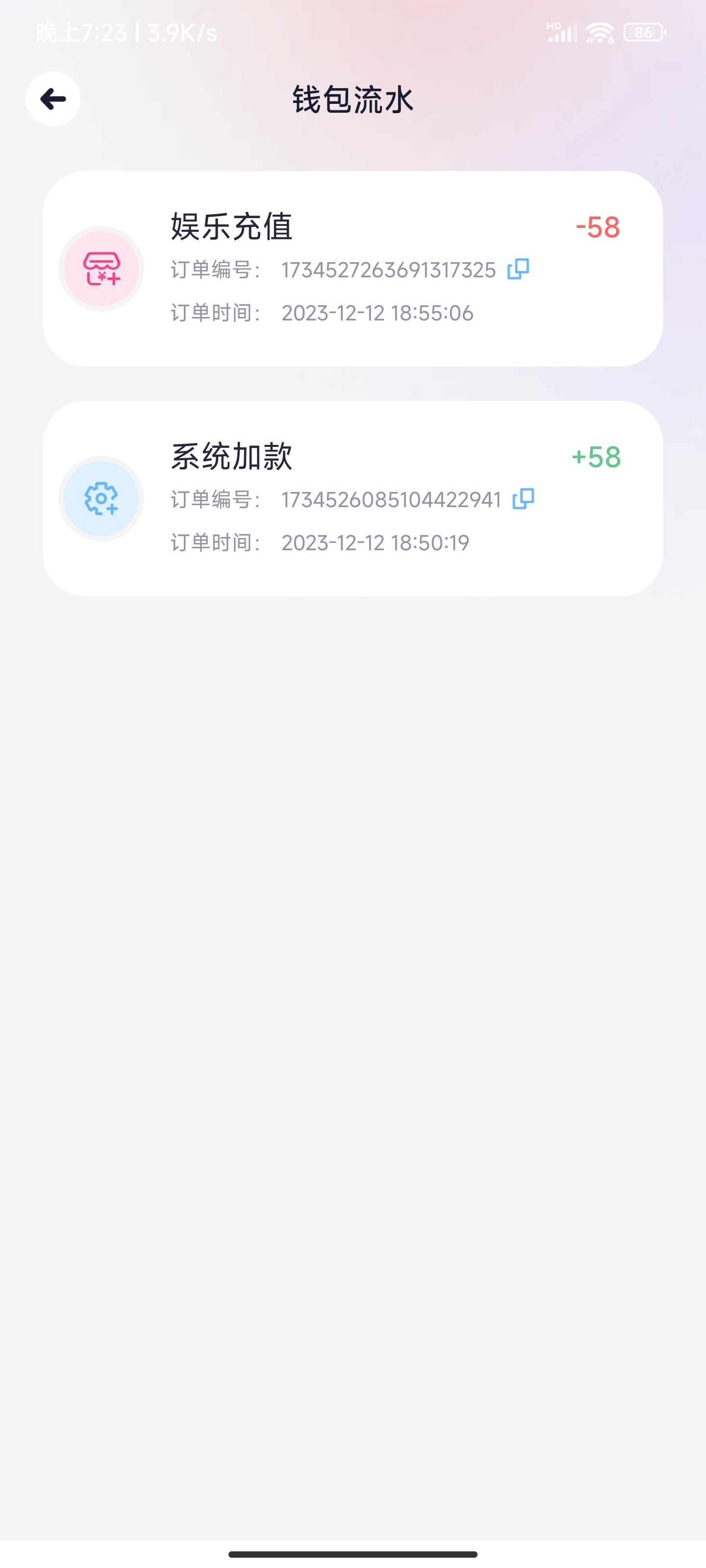The height and width of the screenshot is (1568, 706).
Task: Copy the 娱乐充值 order number
Action: coord(518,269)
